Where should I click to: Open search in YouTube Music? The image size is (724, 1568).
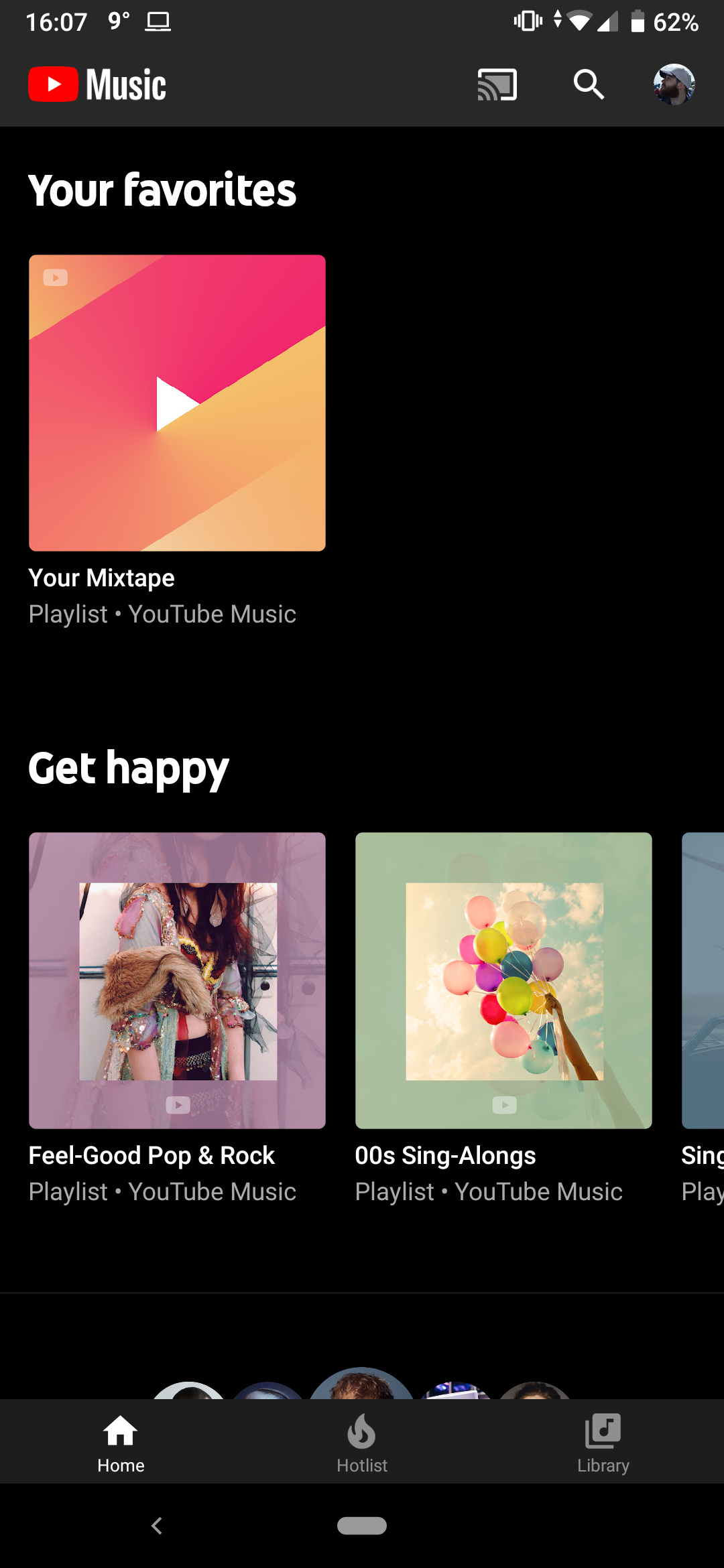click(589, 84)
